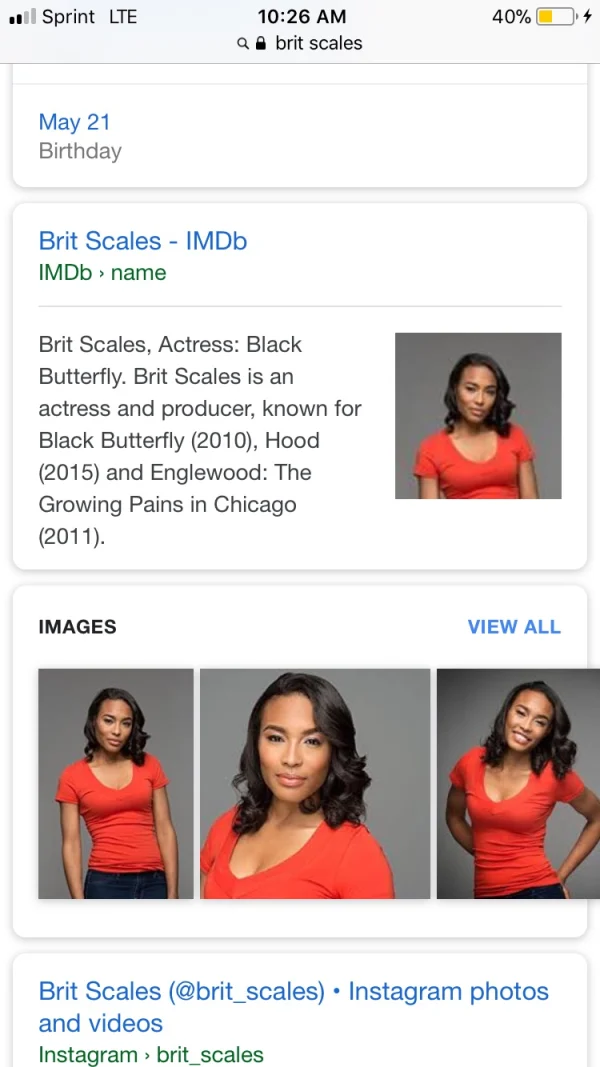Viewport: 600px width, 1067px height.
Task: View all images
Action: point(514,627)
